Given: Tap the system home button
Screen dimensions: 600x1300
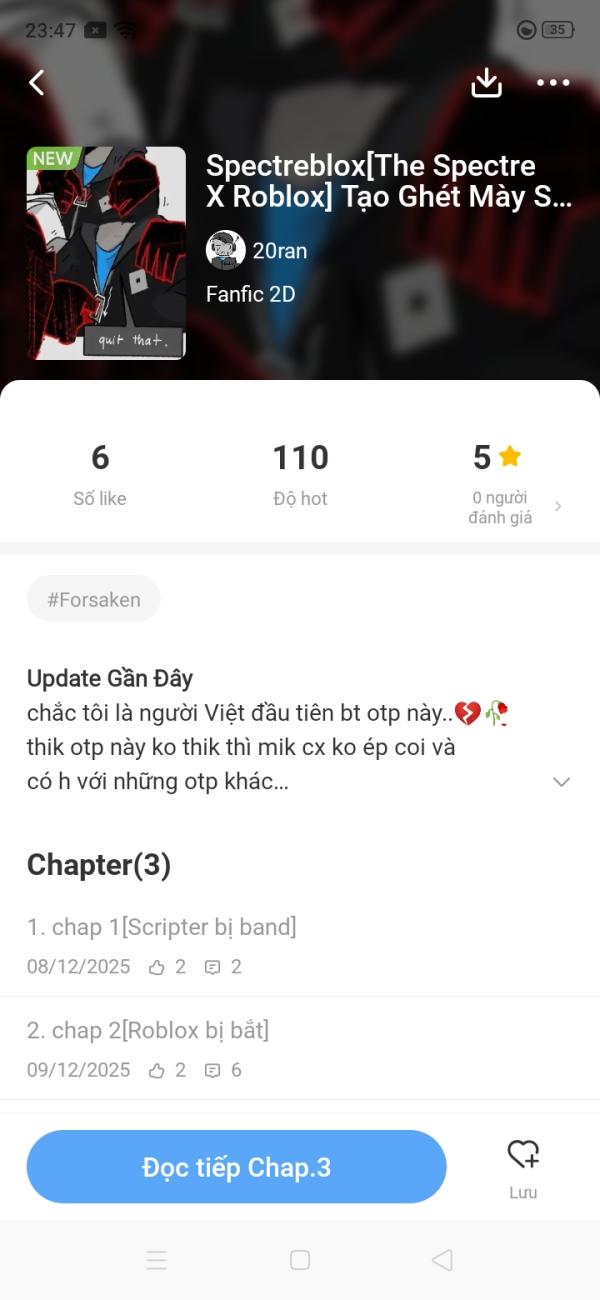Looking at the screenshot, I should click(x=300, y=1260).
